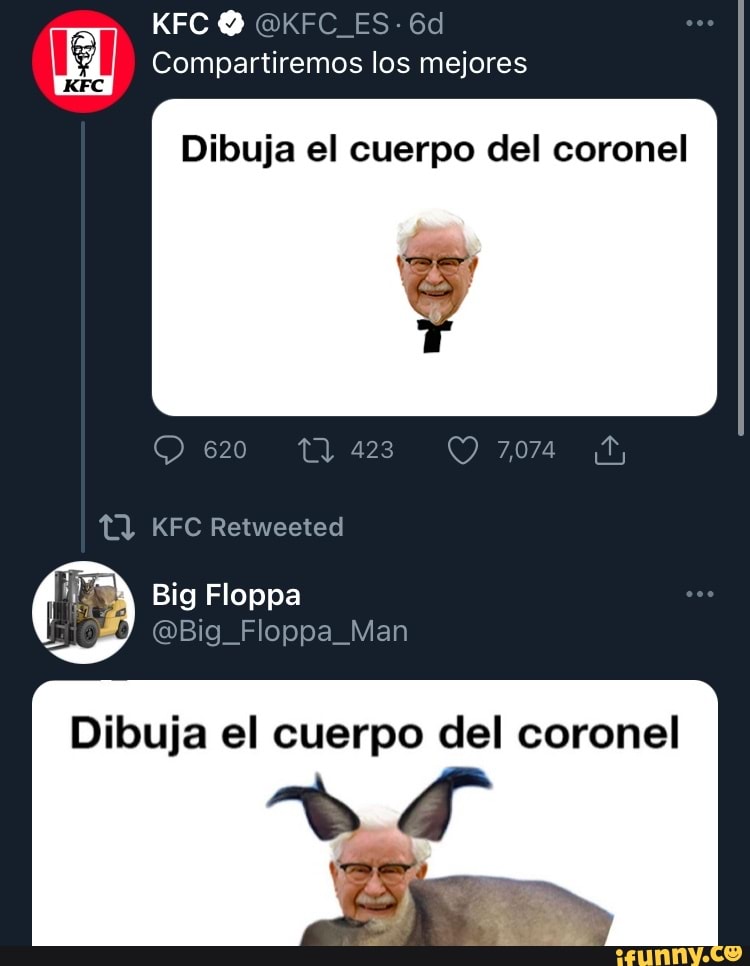Click the retweet icon showing 423

[315, 450]
